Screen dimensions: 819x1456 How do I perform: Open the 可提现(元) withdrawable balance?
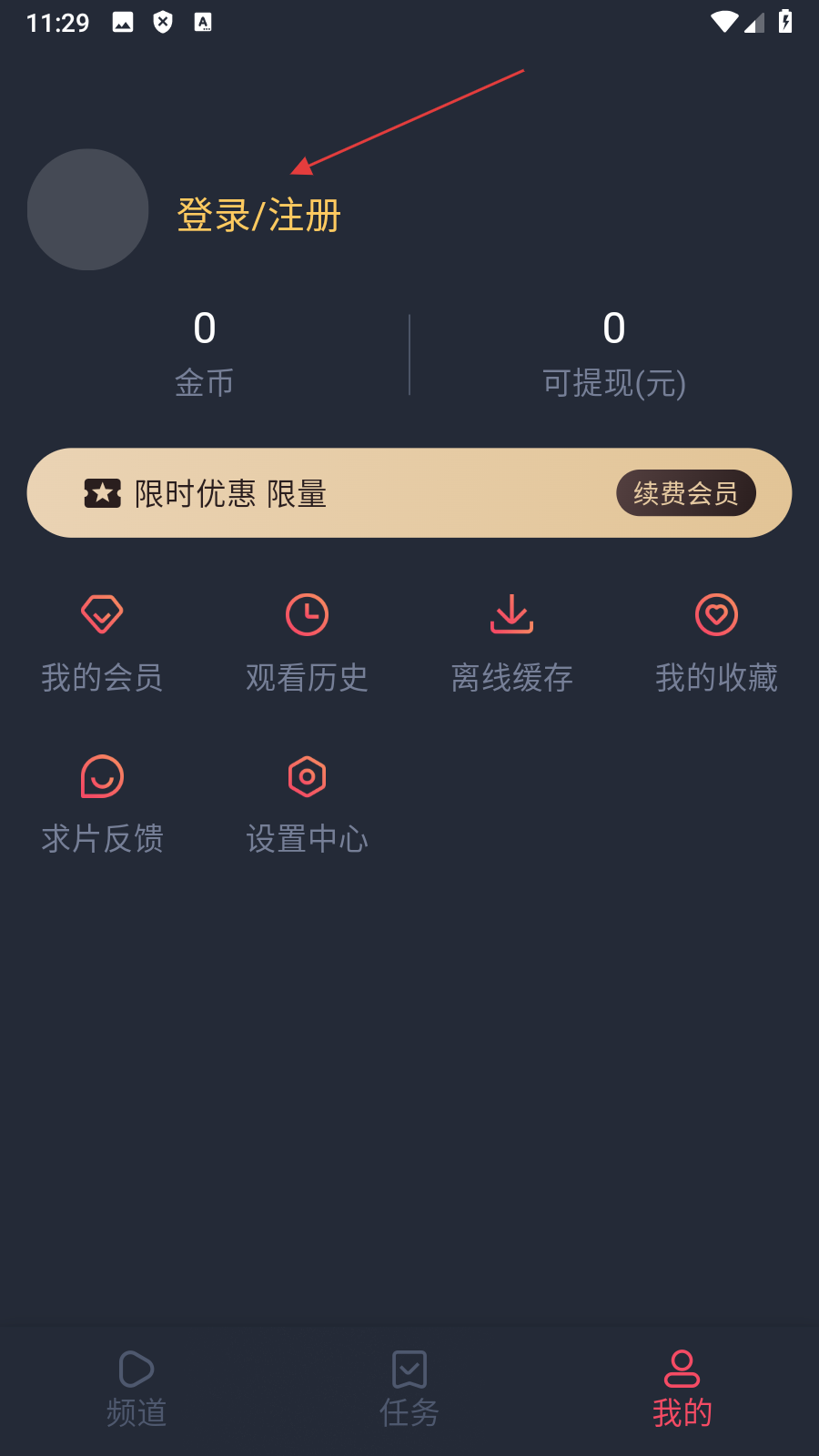(614, 353)
